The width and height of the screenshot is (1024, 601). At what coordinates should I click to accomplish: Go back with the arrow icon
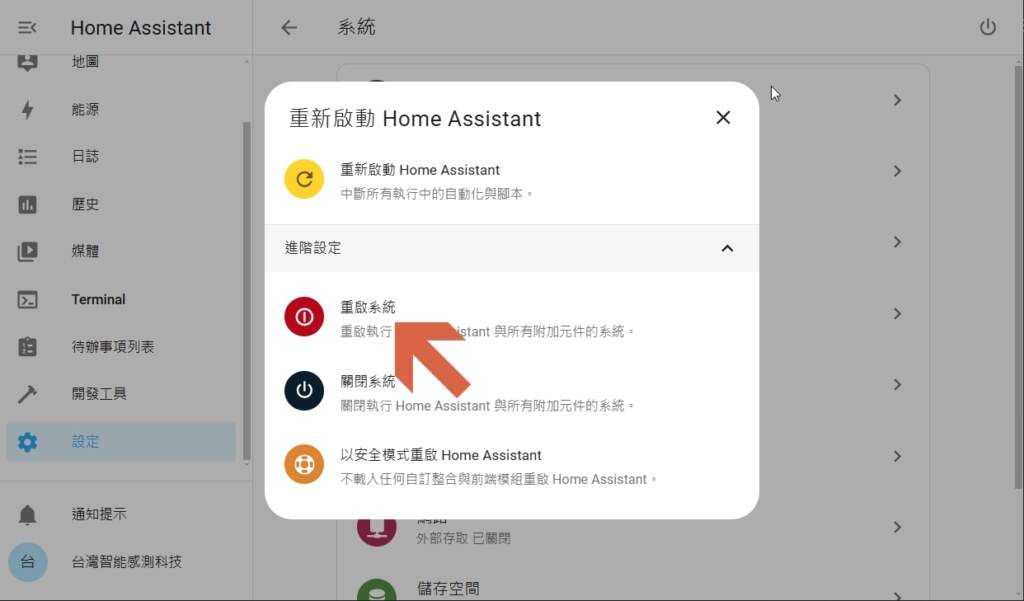[289, 28]
